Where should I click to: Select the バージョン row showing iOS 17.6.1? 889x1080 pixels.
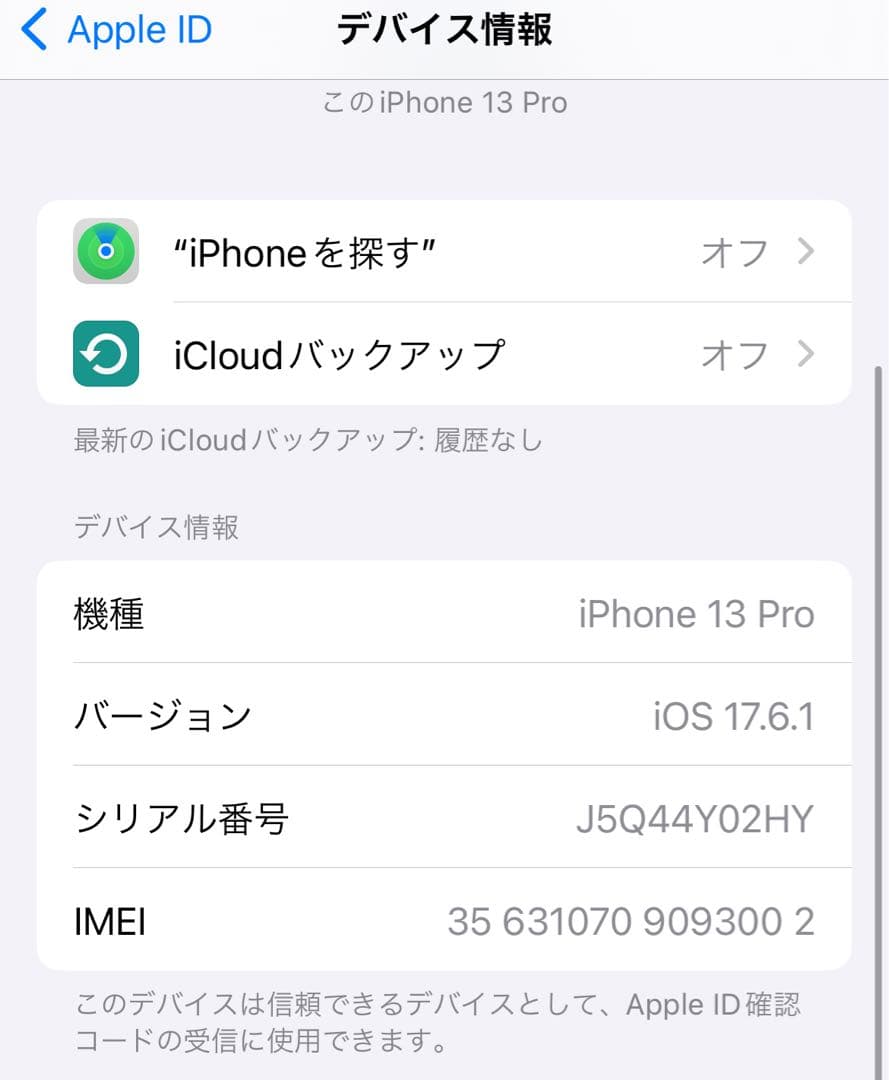444,715
